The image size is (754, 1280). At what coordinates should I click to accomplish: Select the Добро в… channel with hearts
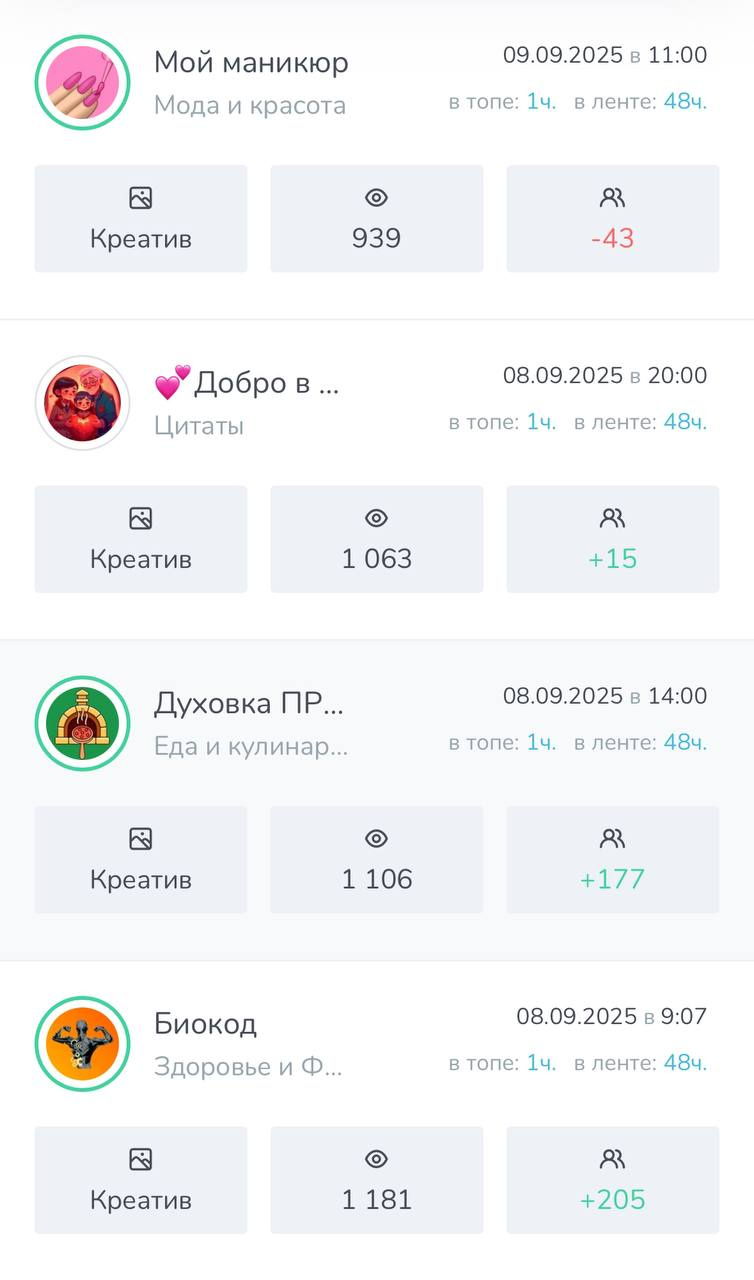(x=246, y=383)
